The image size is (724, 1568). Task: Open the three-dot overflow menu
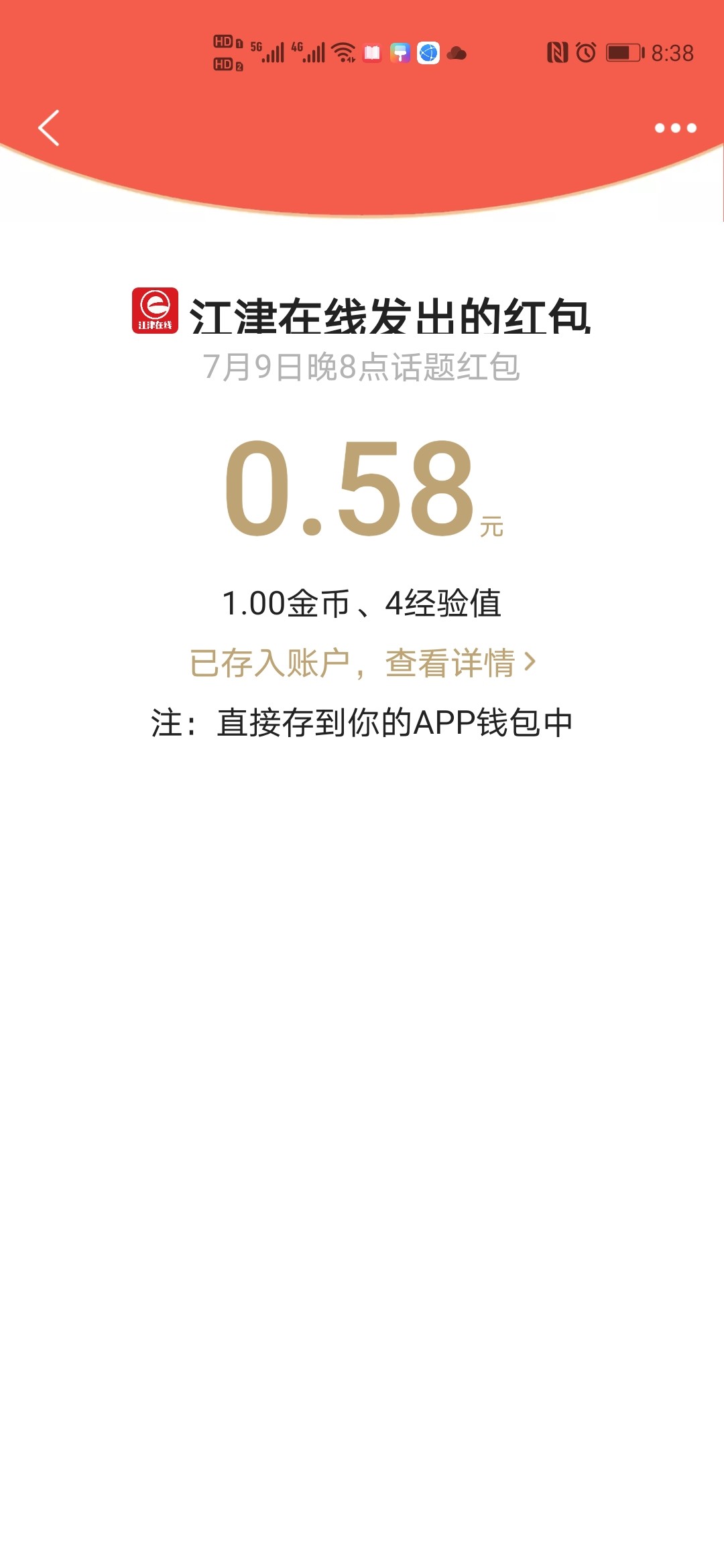point(675,128)
